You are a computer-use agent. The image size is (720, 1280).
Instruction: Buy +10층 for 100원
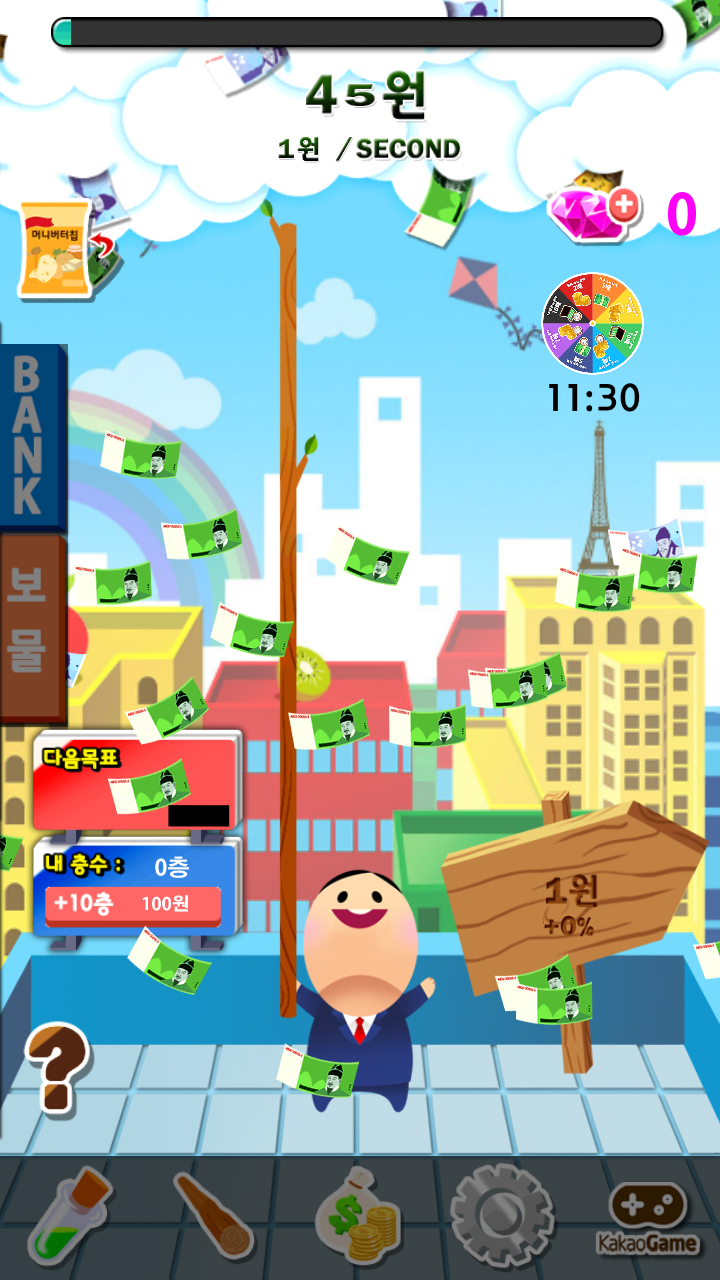[x=133, y=904]
